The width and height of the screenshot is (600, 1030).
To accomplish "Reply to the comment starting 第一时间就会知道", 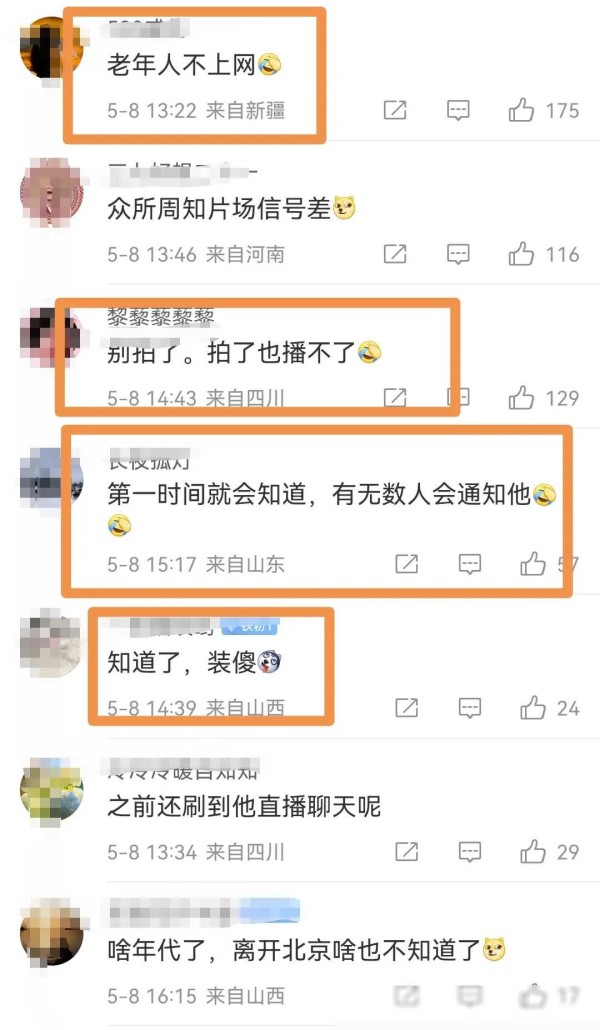I will (x=470, y=564).
